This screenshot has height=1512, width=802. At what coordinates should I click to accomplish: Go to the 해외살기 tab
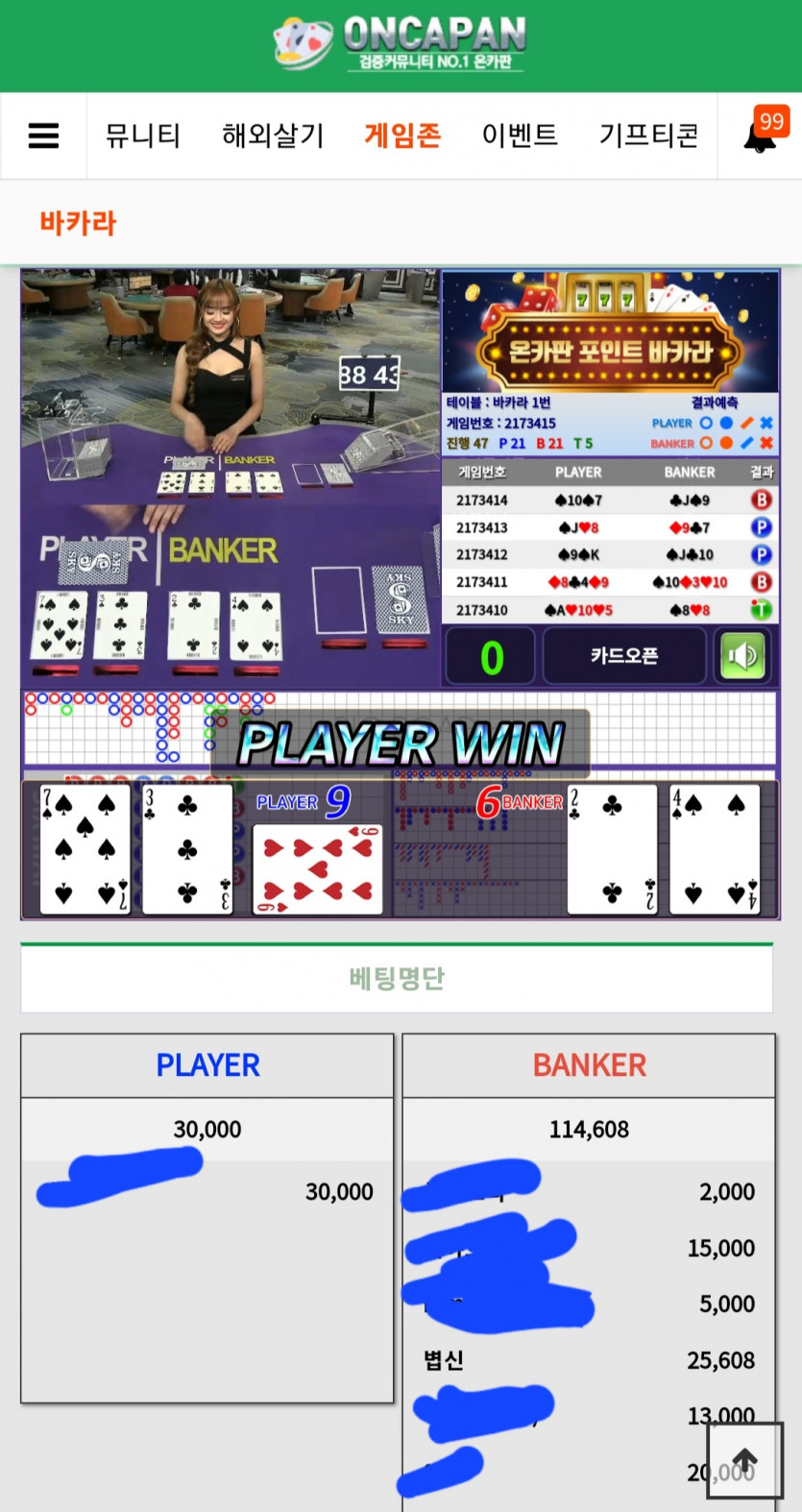(x=273, y=135)
